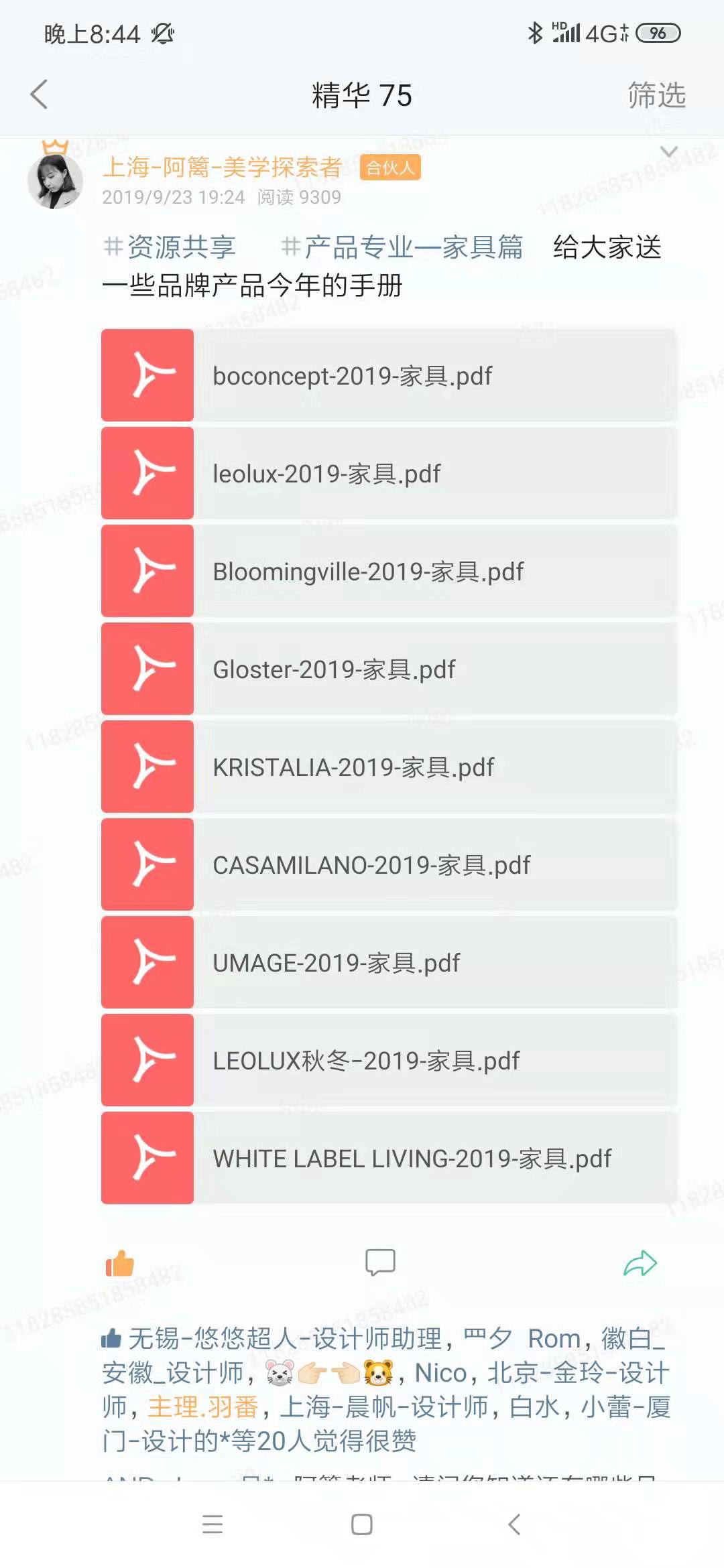Screen dimensions: 724x1568
Task: Like this post with the thumbs-up icon
Action: pyautogui.click(x=120, y=1263)
